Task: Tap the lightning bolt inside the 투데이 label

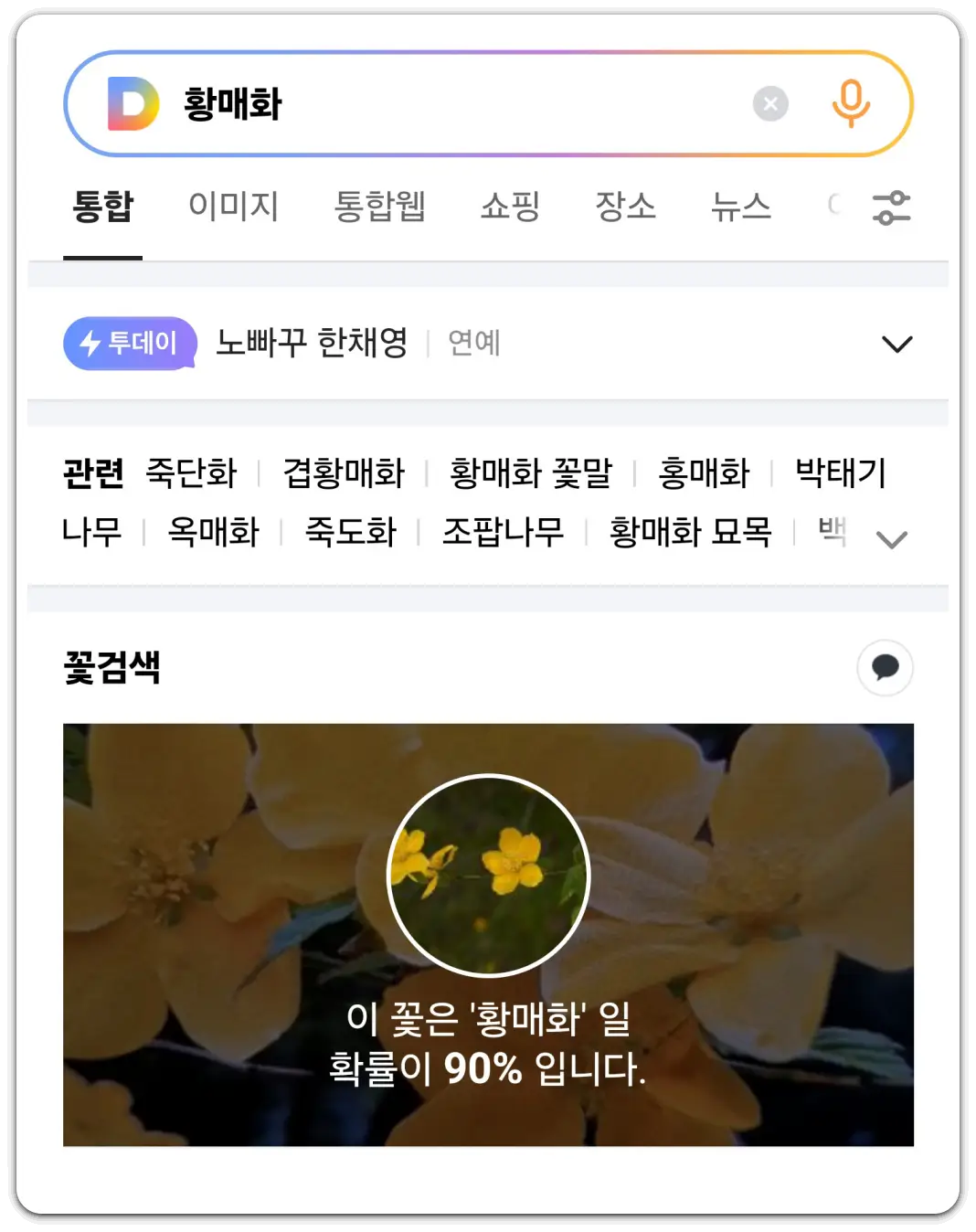Action: click(90, 344)
